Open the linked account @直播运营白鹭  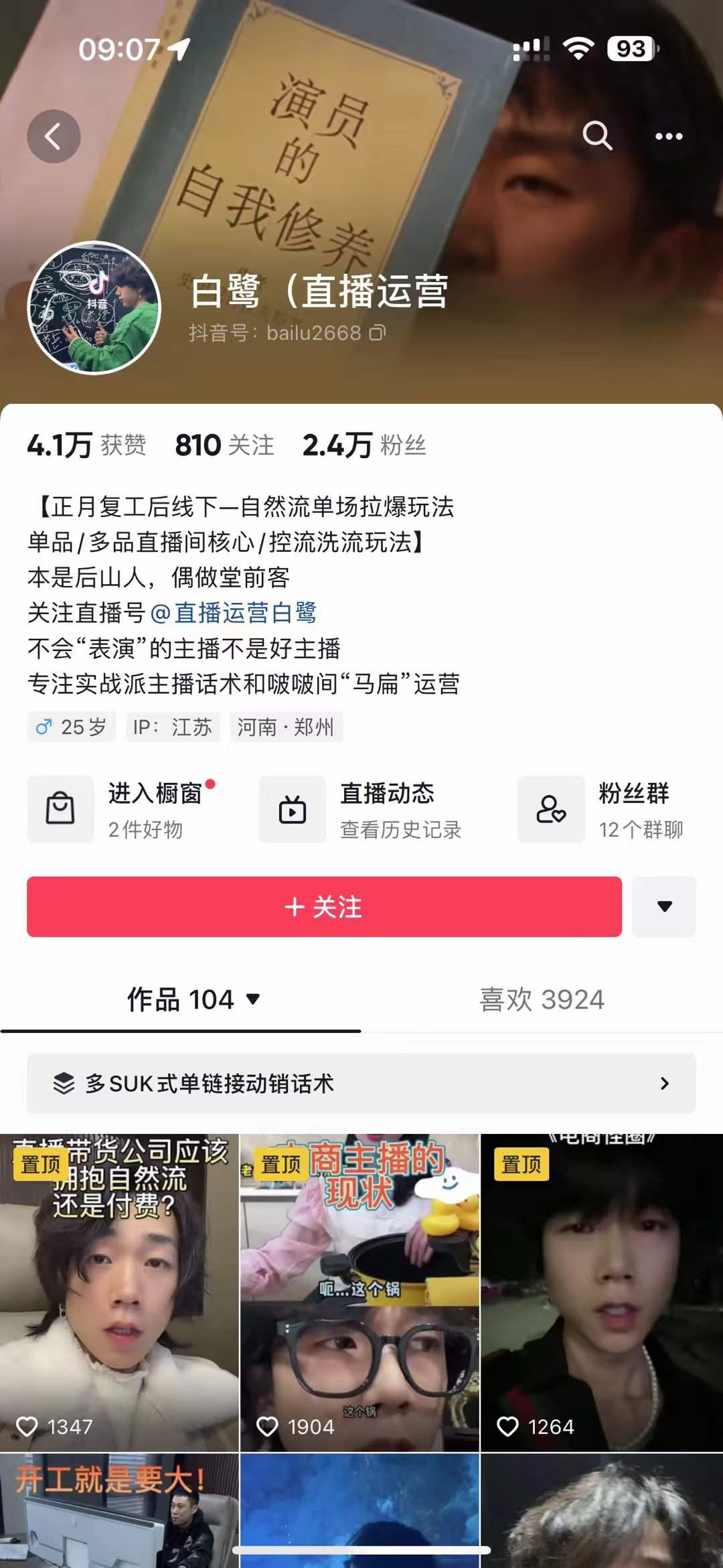233,613
